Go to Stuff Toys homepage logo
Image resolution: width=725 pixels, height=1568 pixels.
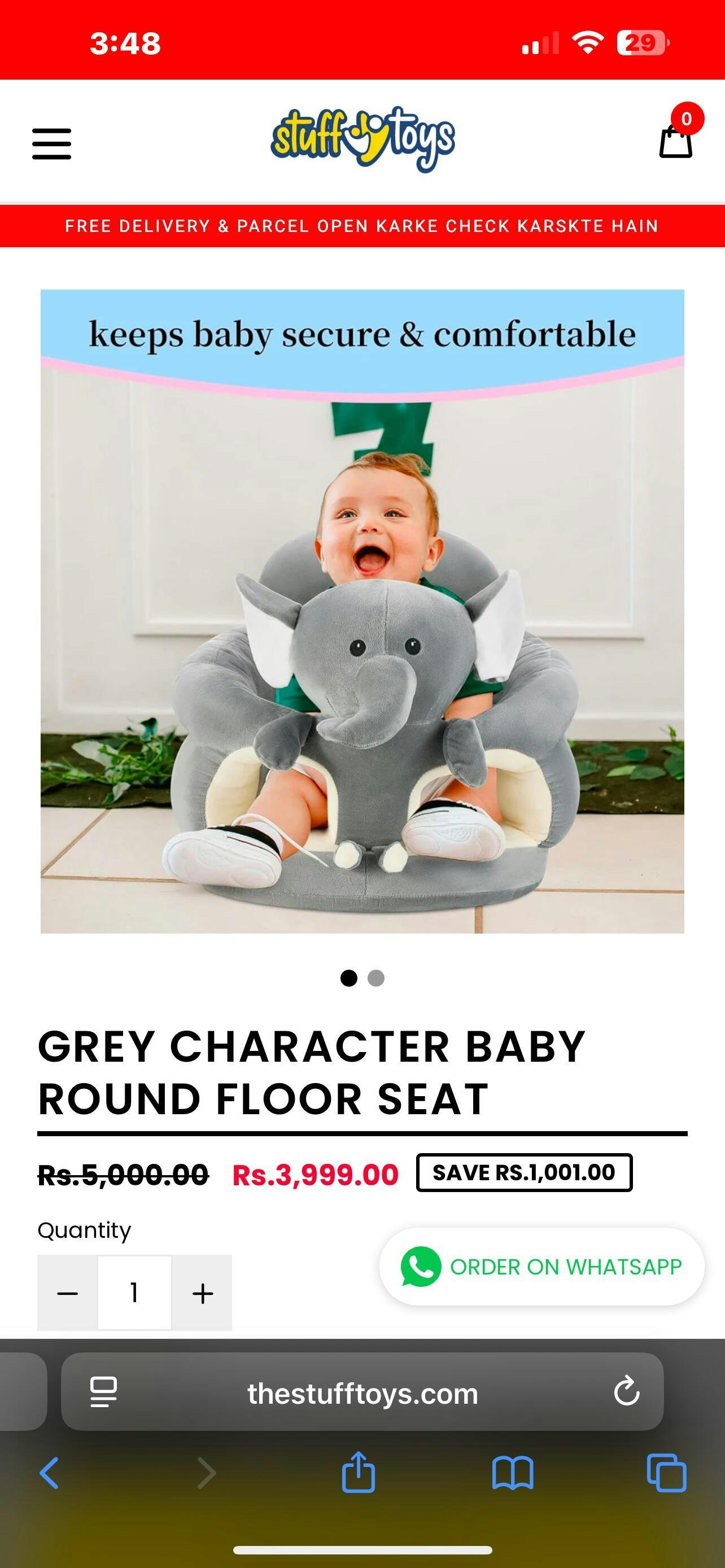tap(363, 139)
